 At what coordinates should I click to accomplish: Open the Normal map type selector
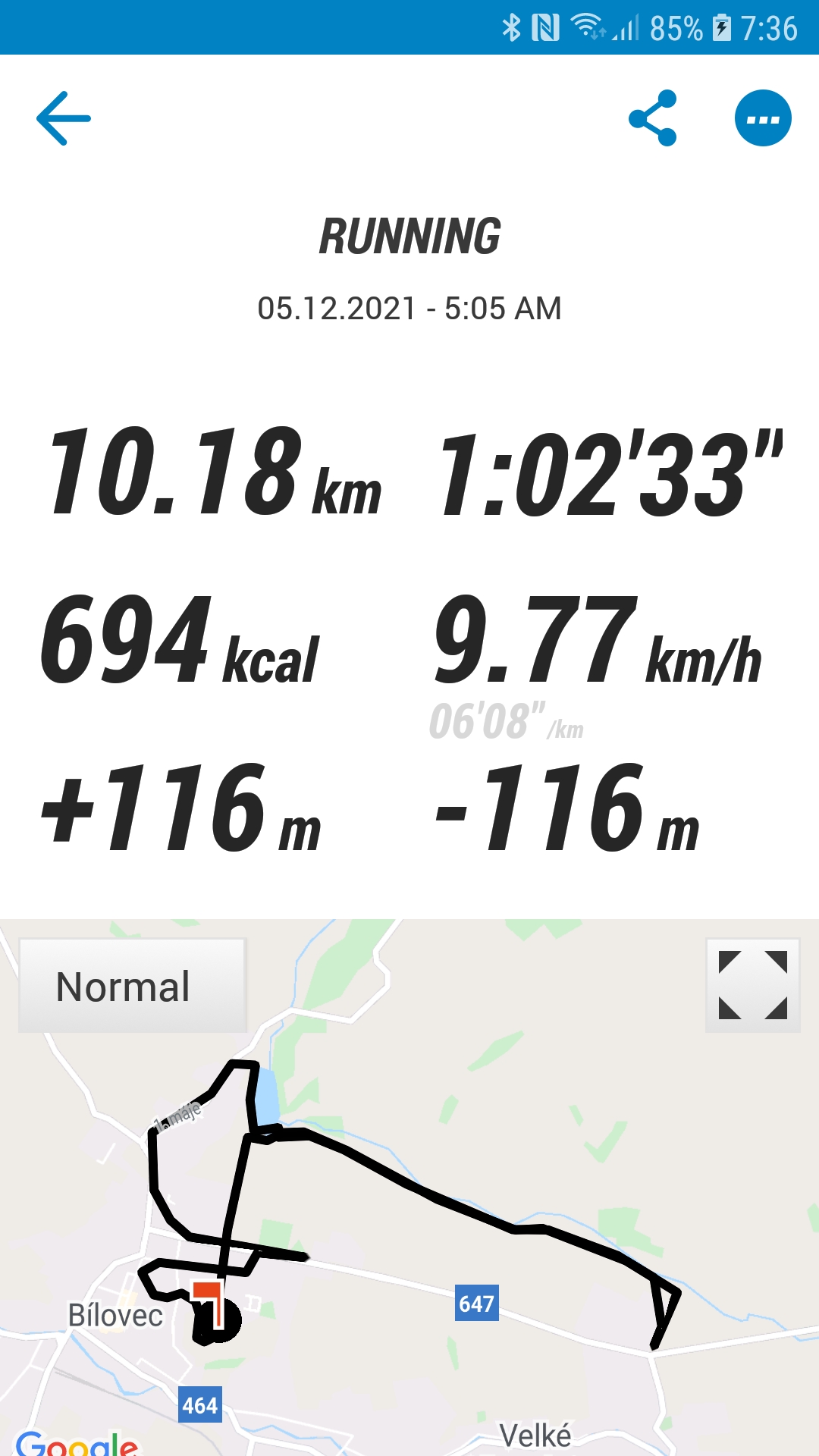tap(133, 986)
